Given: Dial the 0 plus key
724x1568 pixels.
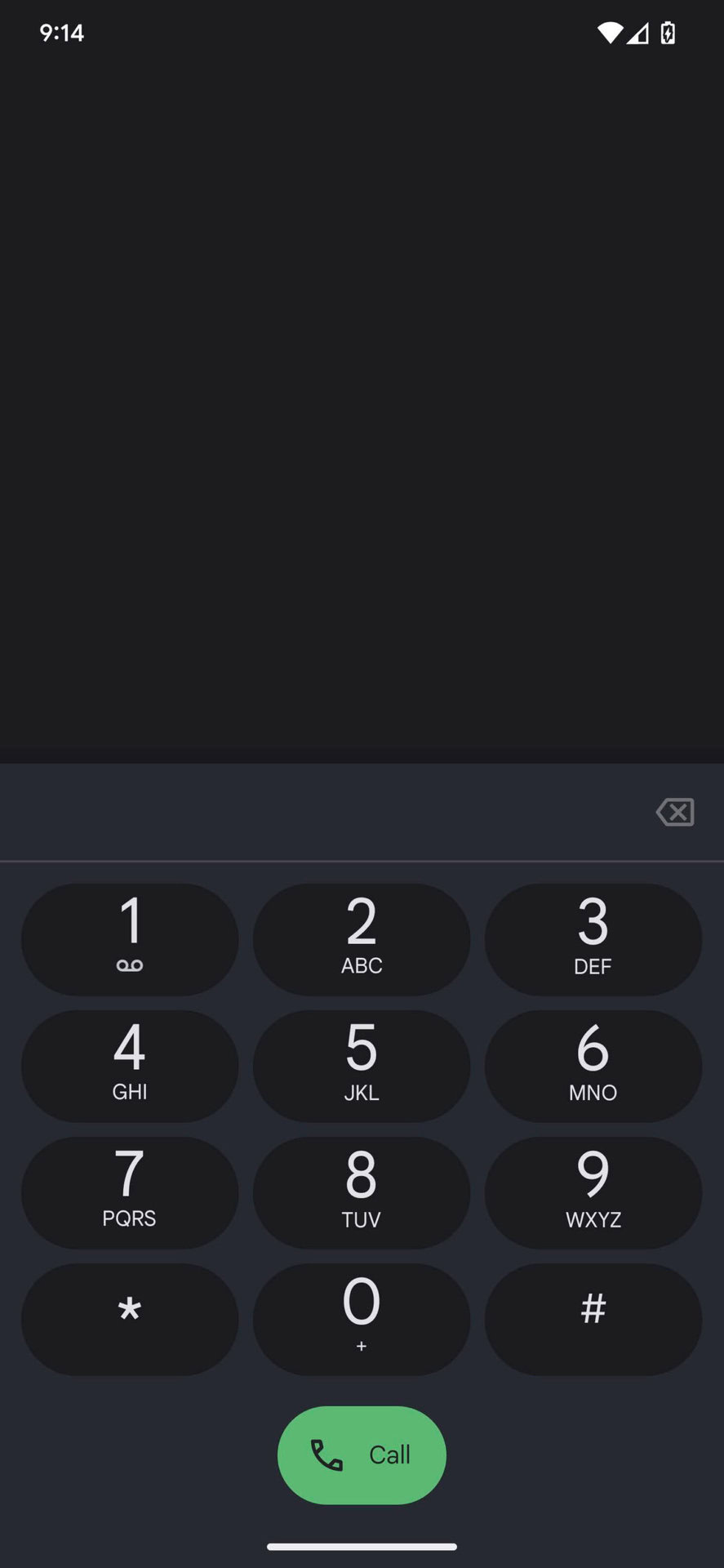Looking at the screenshot, I should 362,1319.
